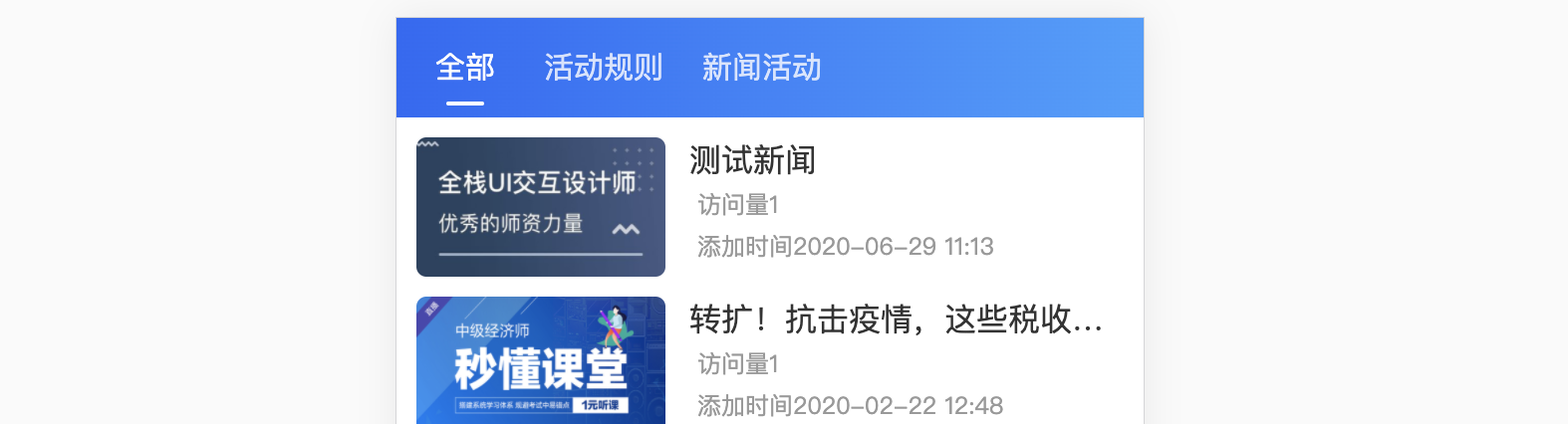Screen dimensions: 1568x424
Task: Open the 新闻活动 tab
Action: [x=761, y=68]
